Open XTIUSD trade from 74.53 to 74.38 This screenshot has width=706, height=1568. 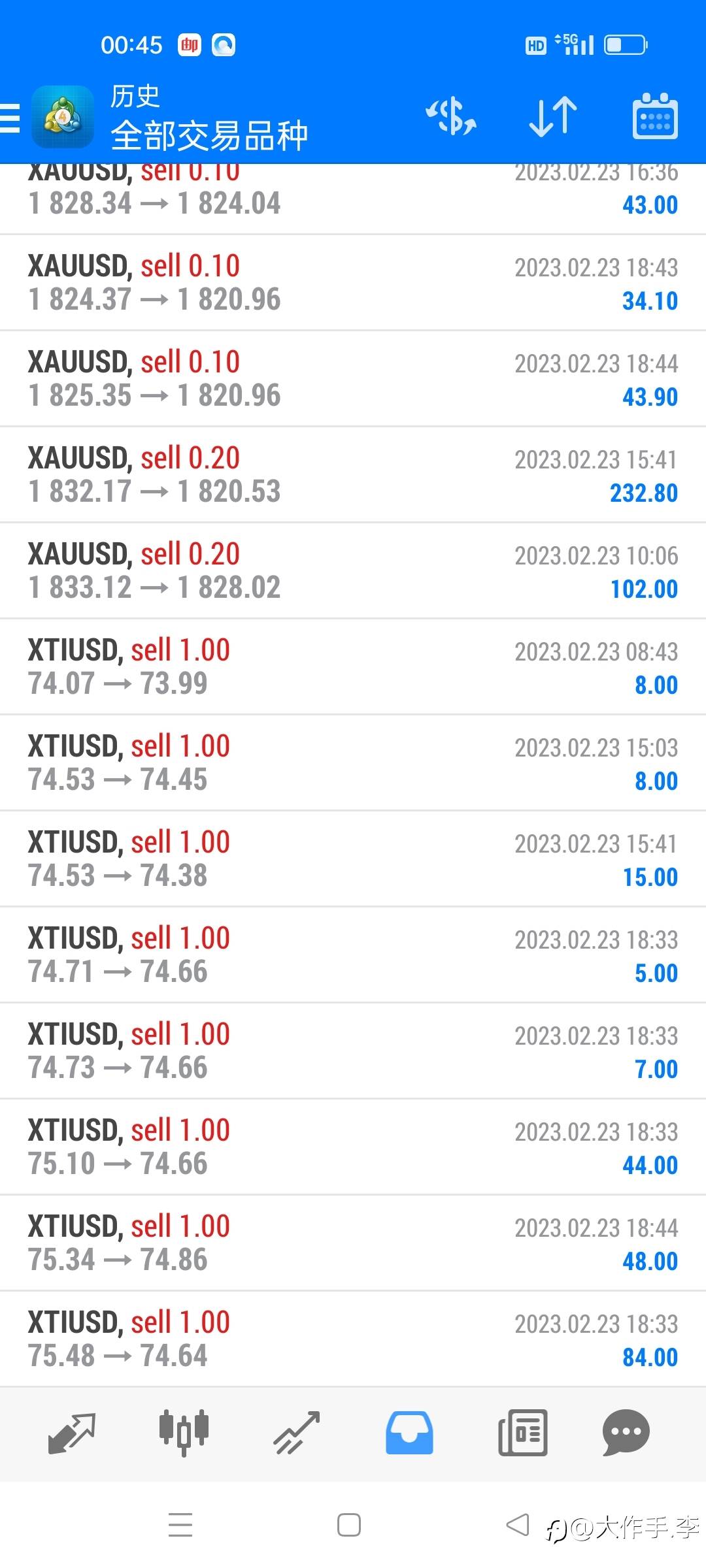click(x=353, y=859)
